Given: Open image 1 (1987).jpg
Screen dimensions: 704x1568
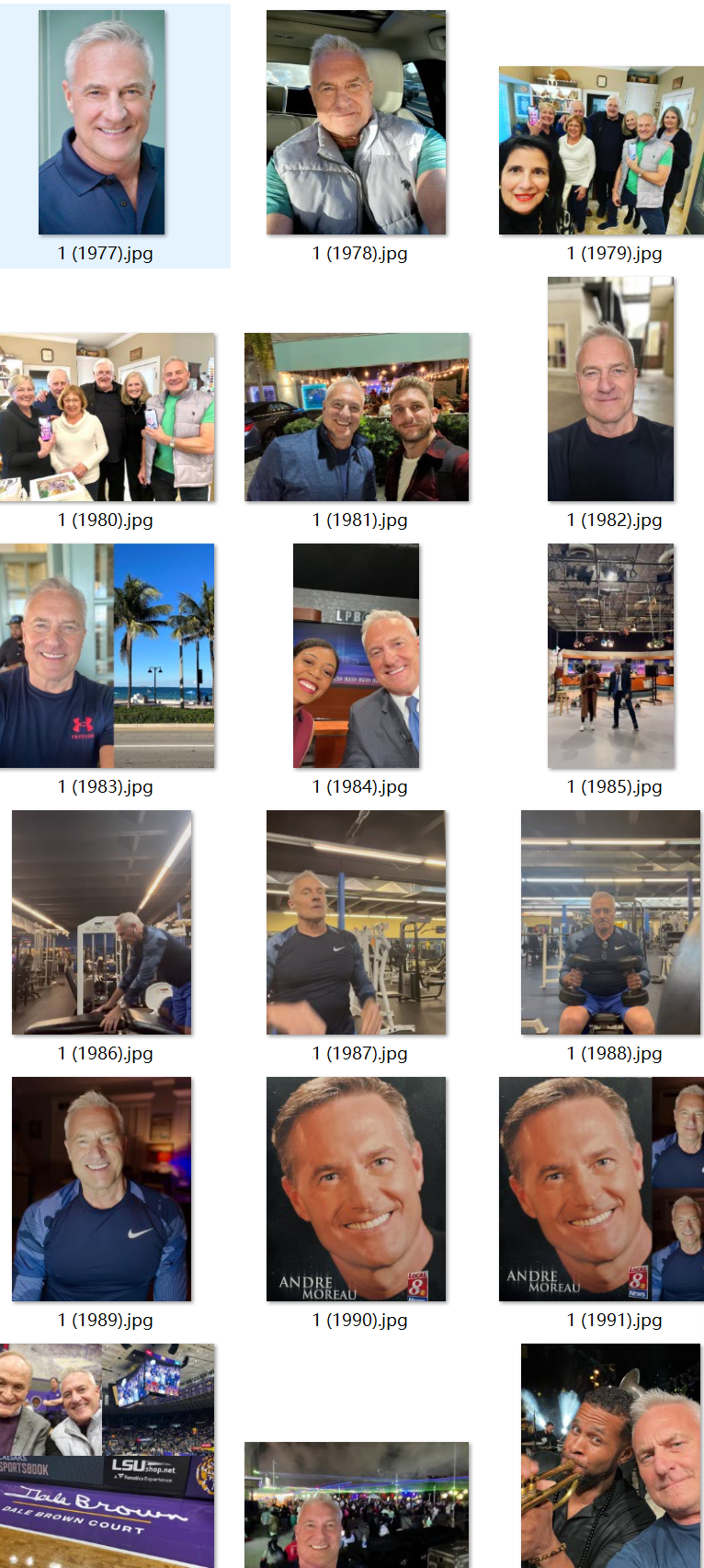Looking at the screenshot, I should click(356, 922).
